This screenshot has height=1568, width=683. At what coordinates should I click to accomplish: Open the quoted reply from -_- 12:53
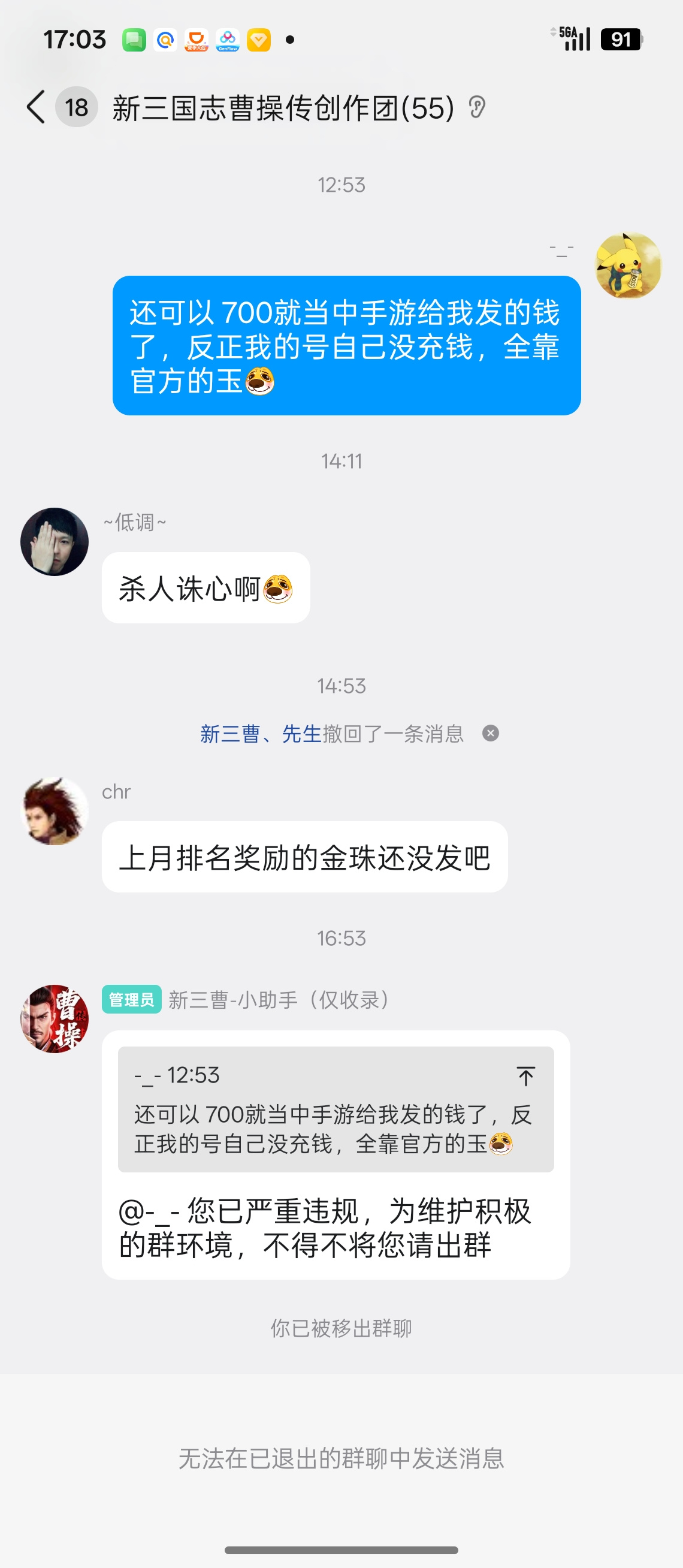click(336, 1109)
